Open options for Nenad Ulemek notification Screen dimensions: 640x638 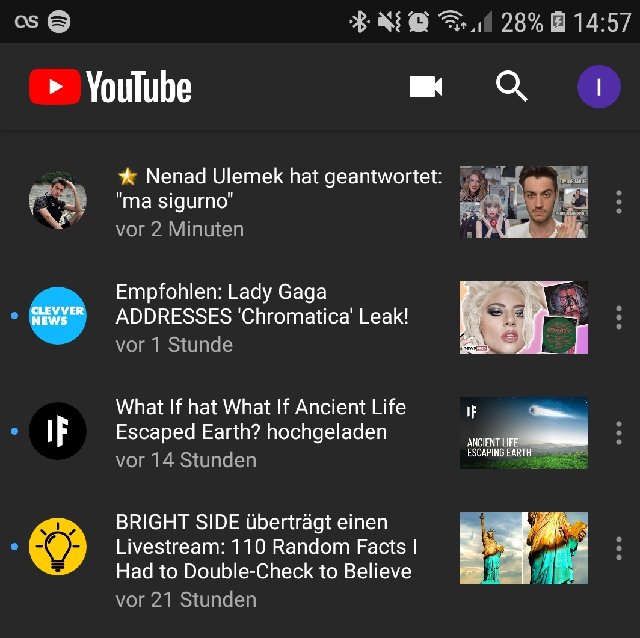tap(618, 202)
